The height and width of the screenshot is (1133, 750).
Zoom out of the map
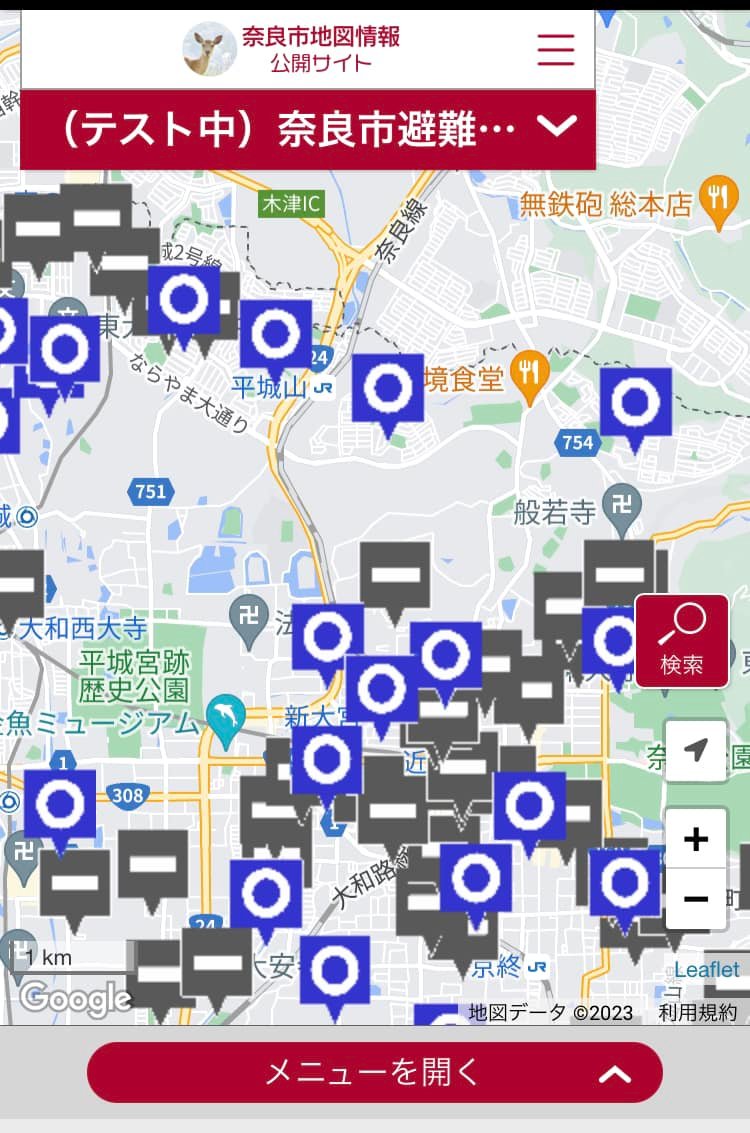pos(696,898)
